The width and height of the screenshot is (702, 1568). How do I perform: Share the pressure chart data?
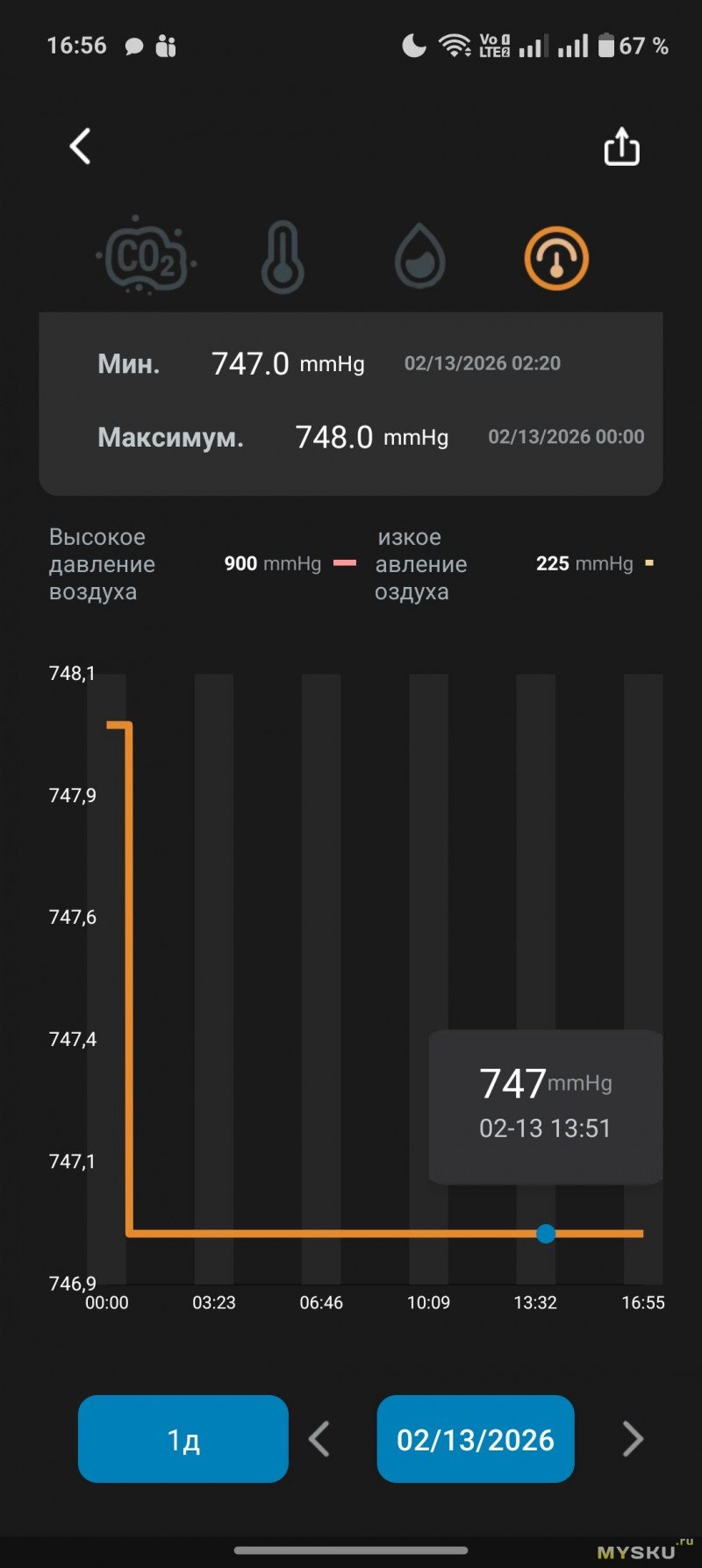(x=621, y=147)
